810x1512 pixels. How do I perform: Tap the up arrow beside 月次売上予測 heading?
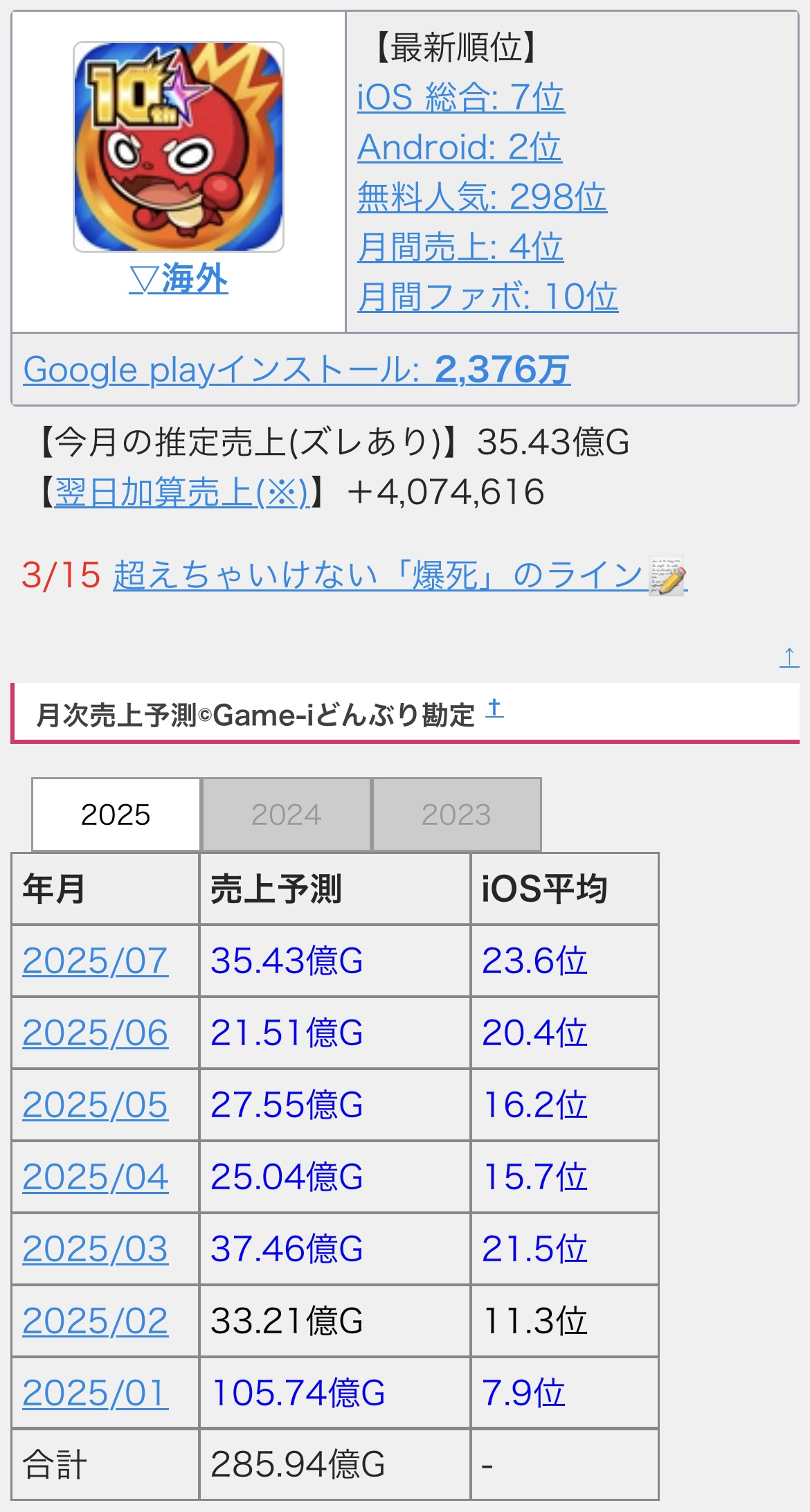pos(494,708)
